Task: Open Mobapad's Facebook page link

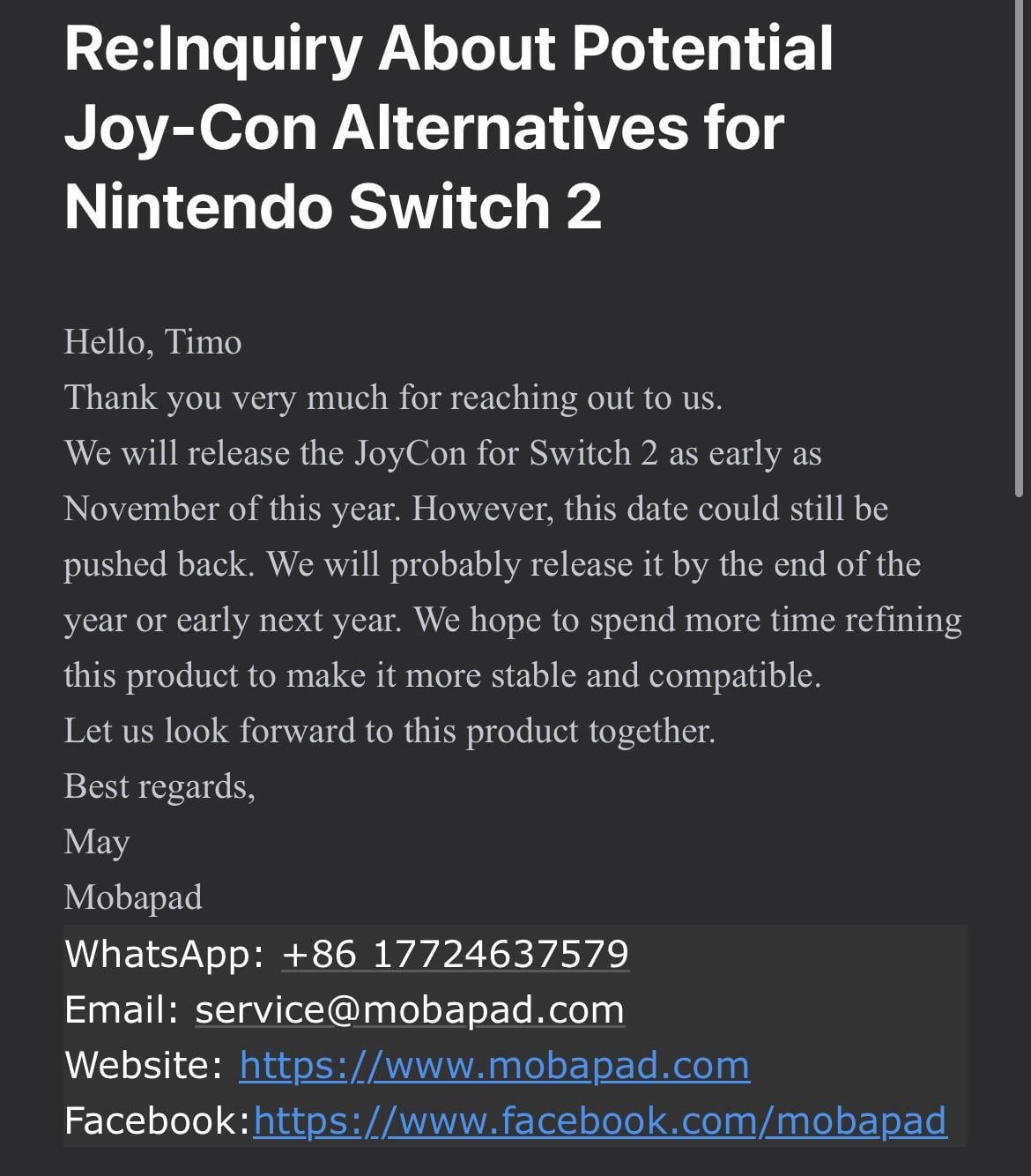Action: 599,1120
